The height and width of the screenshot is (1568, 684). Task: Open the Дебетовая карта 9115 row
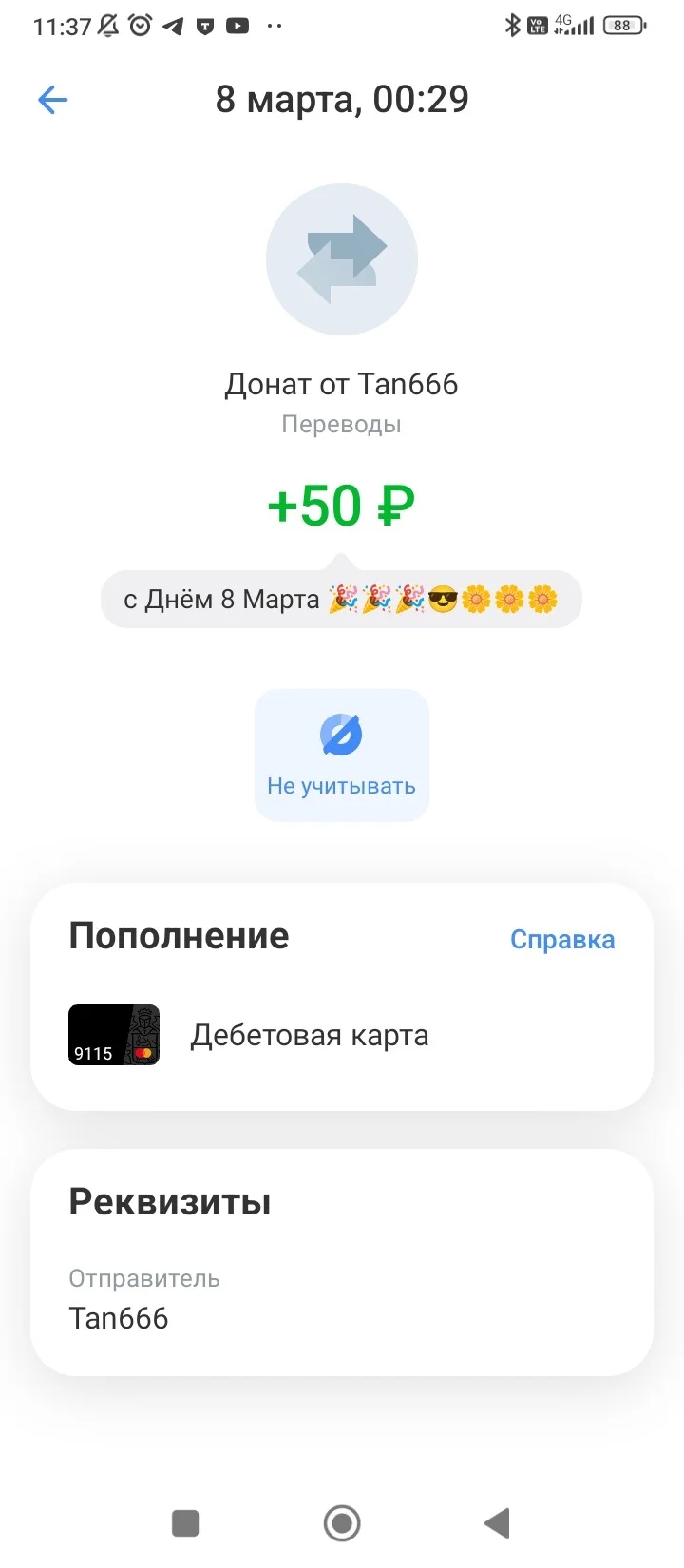pyautogui.click(x=342, y=1035)
